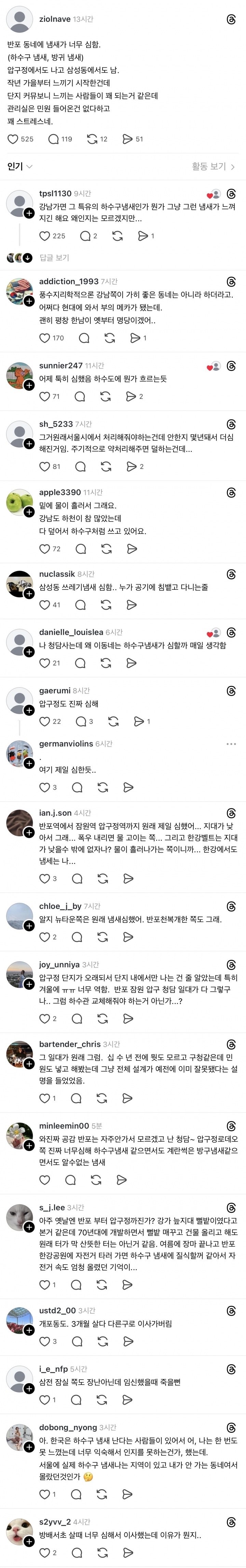Open nuclassik's profile

pyautogui.click(x=57, y=573)
